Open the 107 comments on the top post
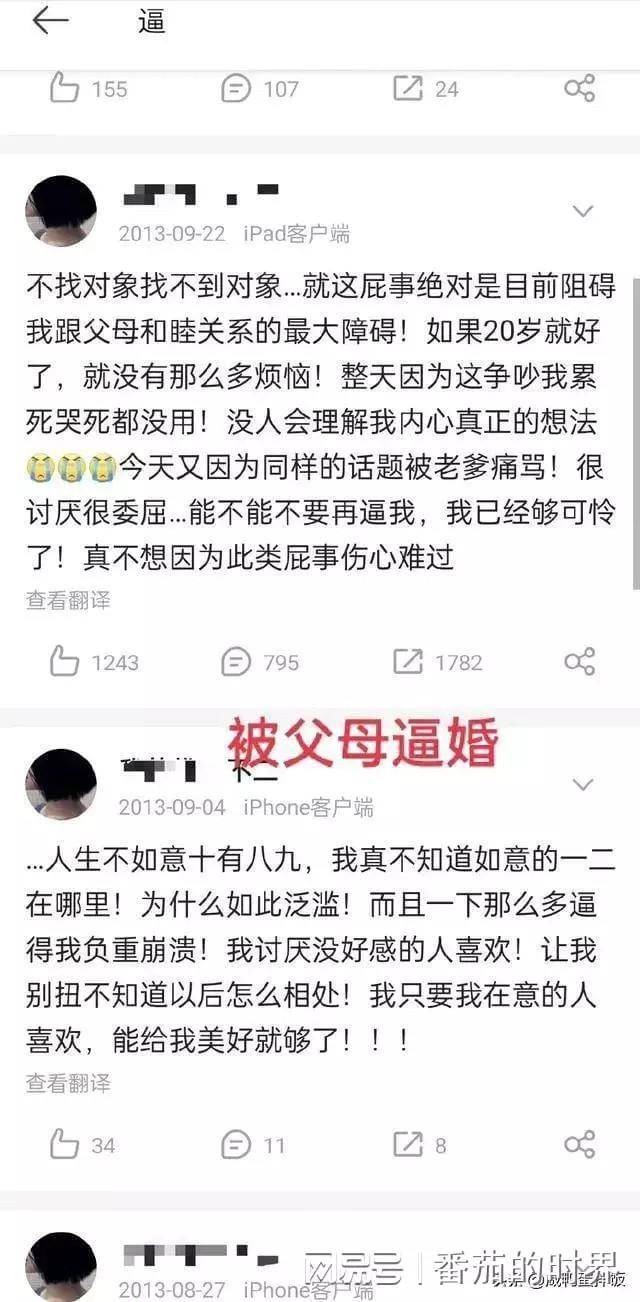The width and height of the screenshot is (640, 1302). pyautogui.click(x=237, y=89)
